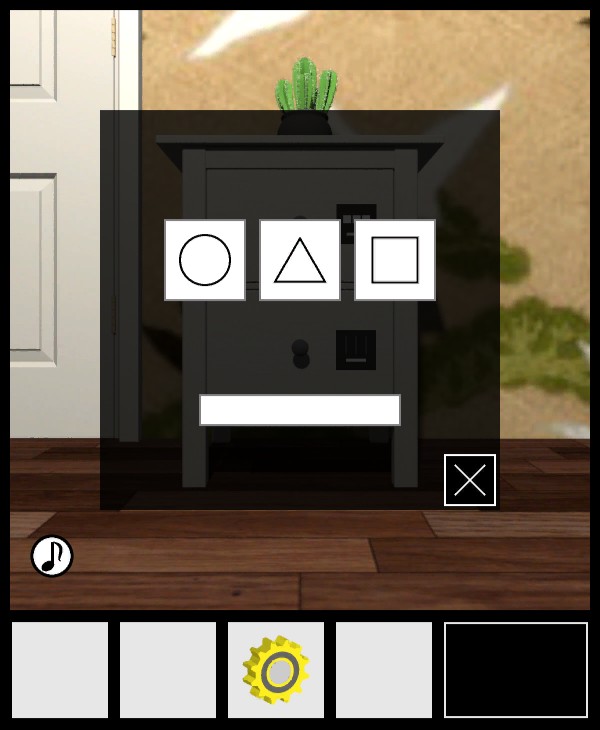Select the yellow gear inventory item
Screen dimensions: 600x730
coord(276,670)
